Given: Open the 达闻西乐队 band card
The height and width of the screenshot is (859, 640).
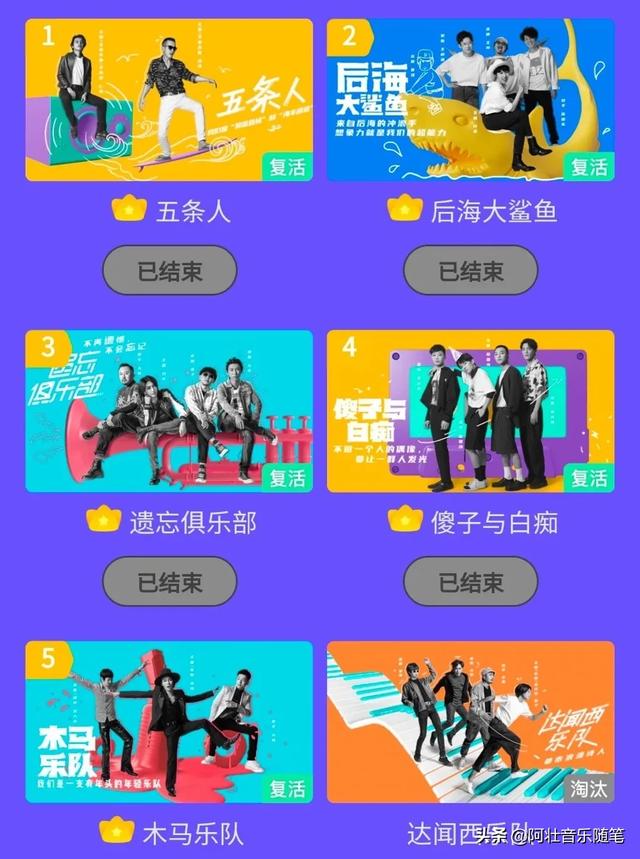Looking at the screenshot, I should coord(471,722).
